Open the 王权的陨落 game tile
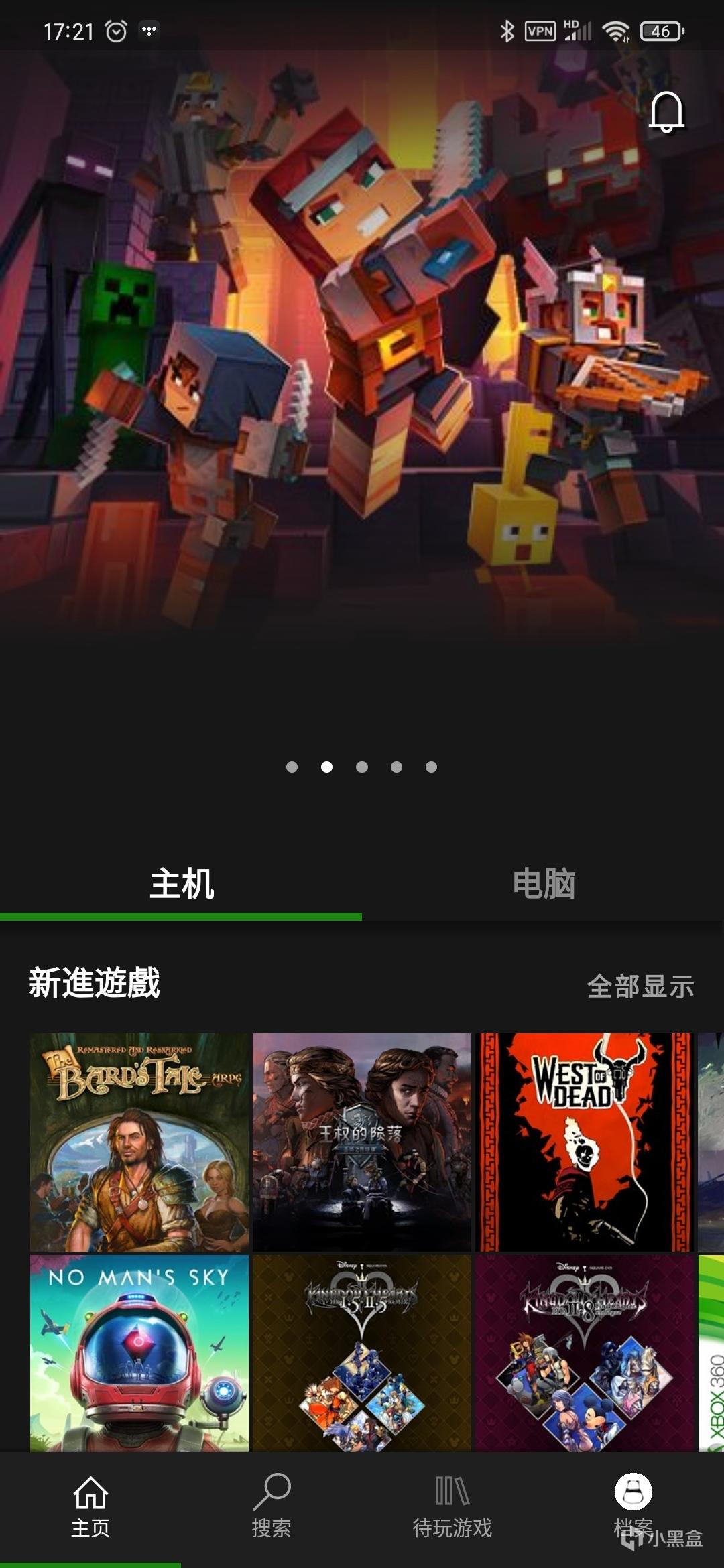This screenshot has width=724, height=1568. pos(362,1142)
